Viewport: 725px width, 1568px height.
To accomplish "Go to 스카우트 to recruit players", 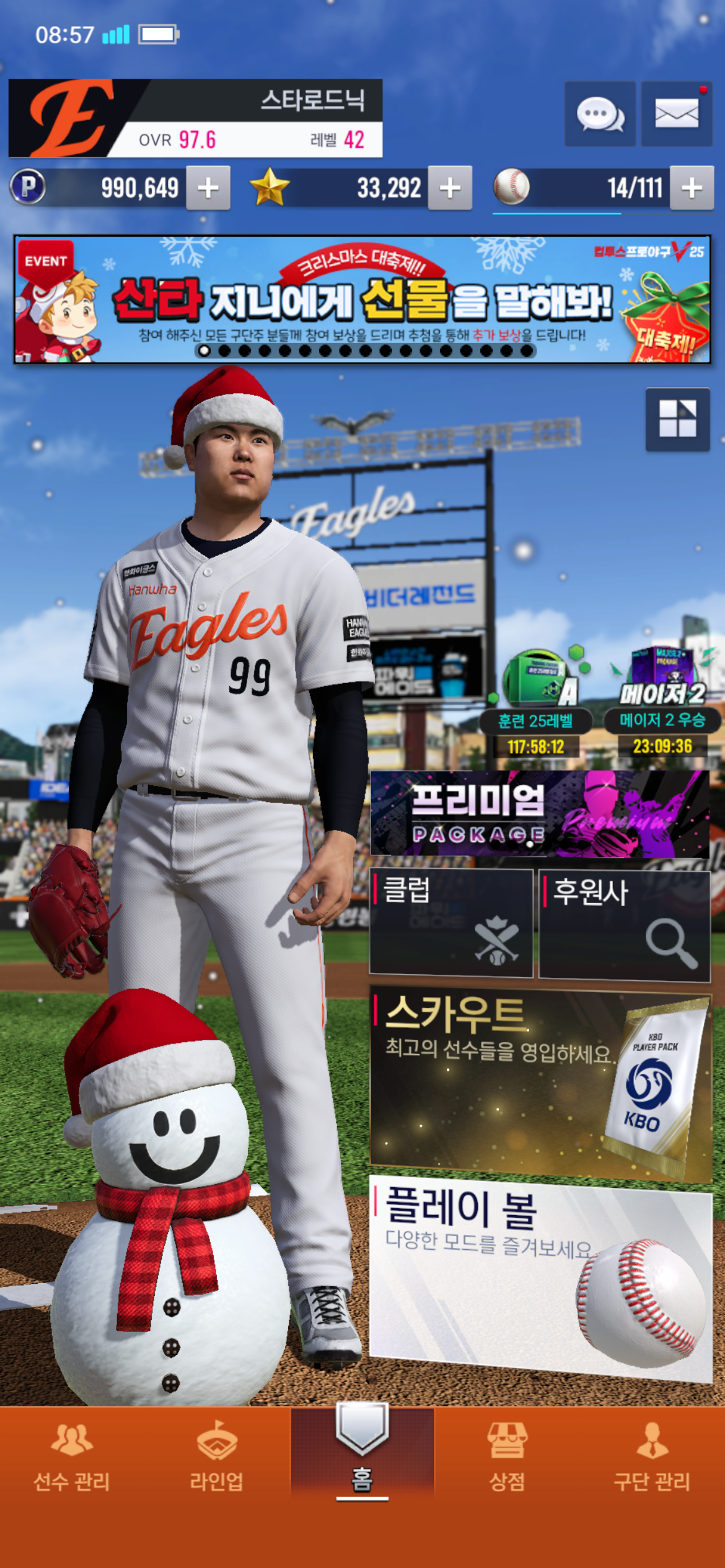I will [x=539, y=1082].
